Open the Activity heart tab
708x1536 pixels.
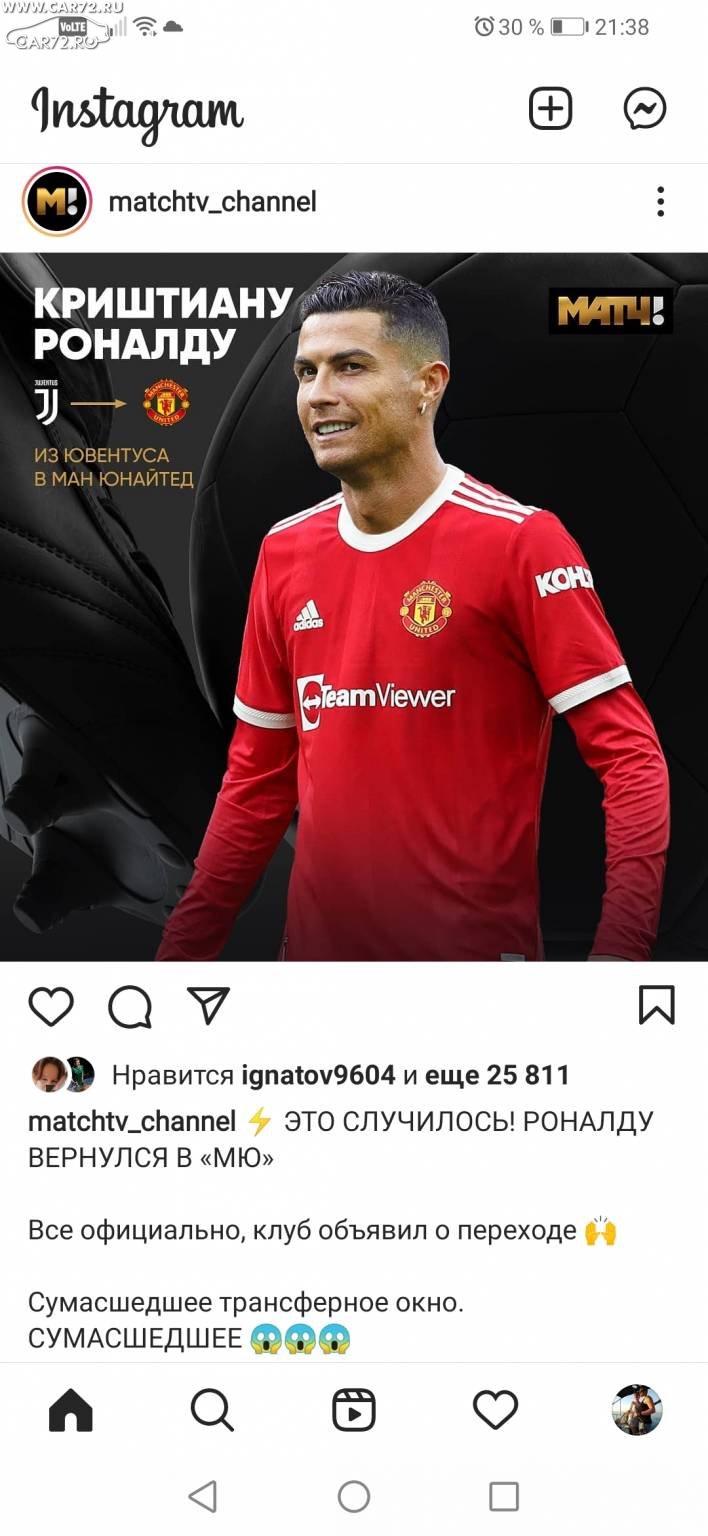[495, 1411]
